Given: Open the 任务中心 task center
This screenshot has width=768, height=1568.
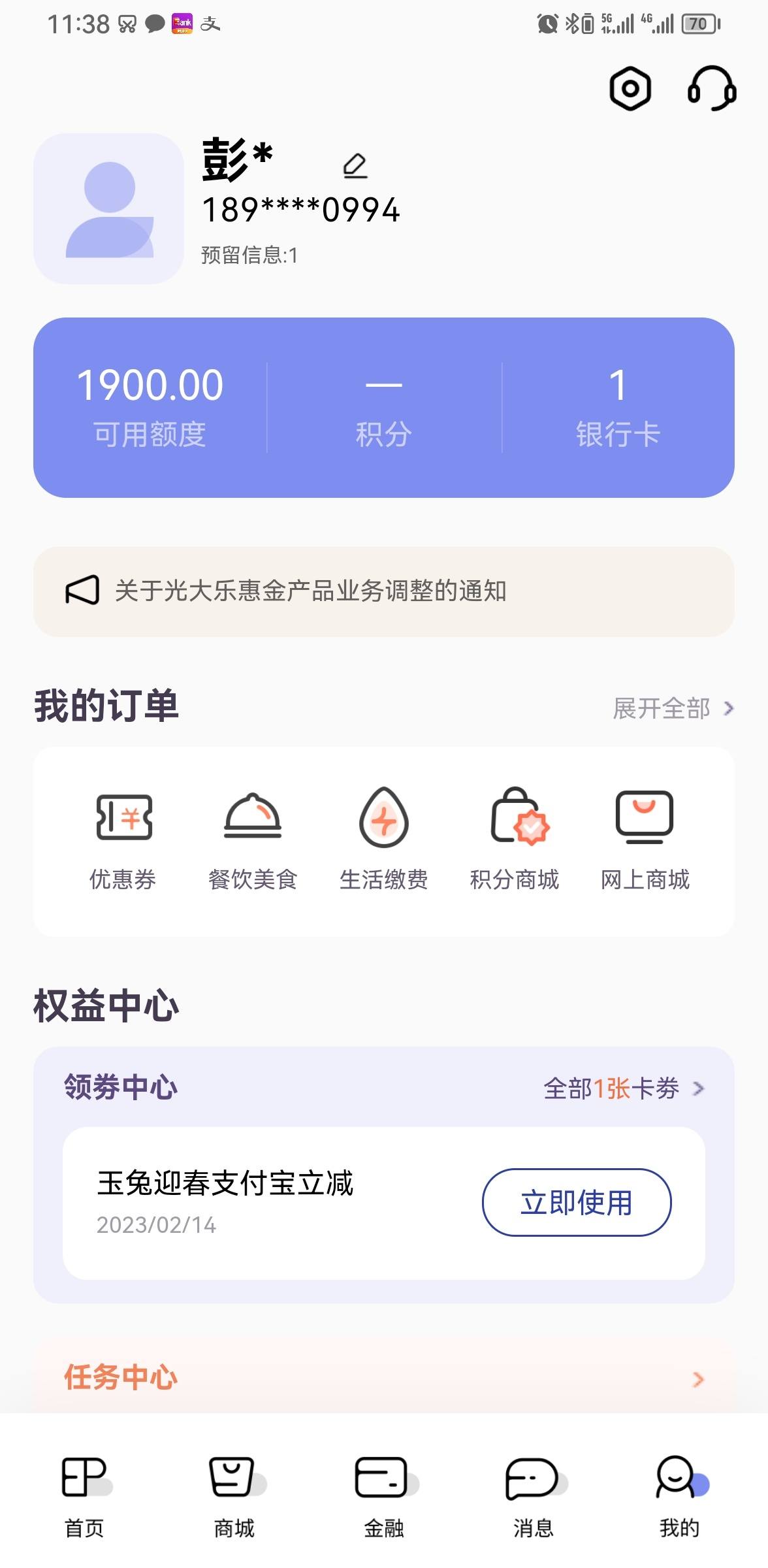Looking at the screenshot, I should pos(384,1377).
